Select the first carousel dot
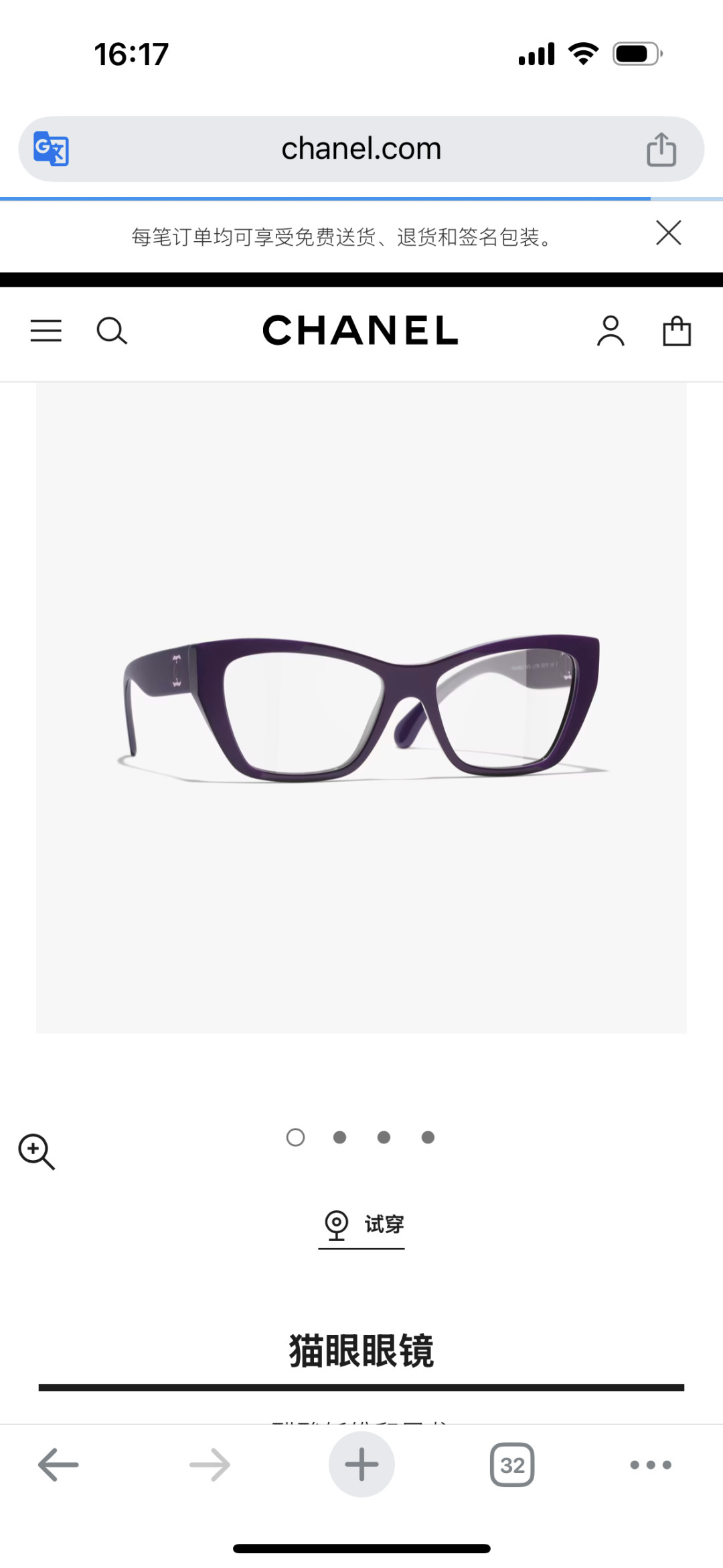 pos(295,1137)
